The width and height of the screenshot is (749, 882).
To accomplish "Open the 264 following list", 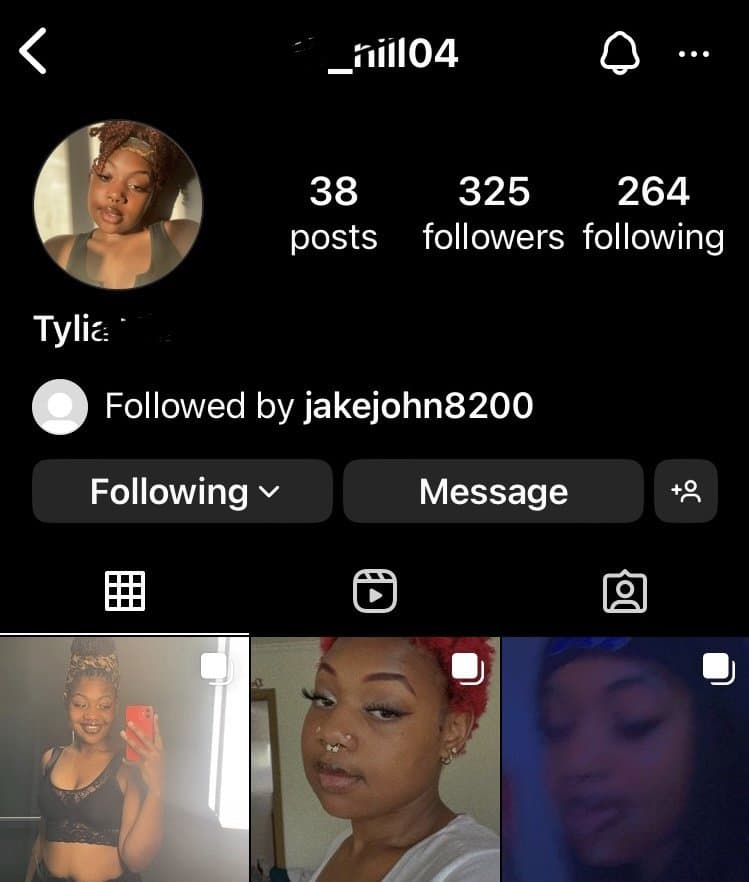I will 653,213.
